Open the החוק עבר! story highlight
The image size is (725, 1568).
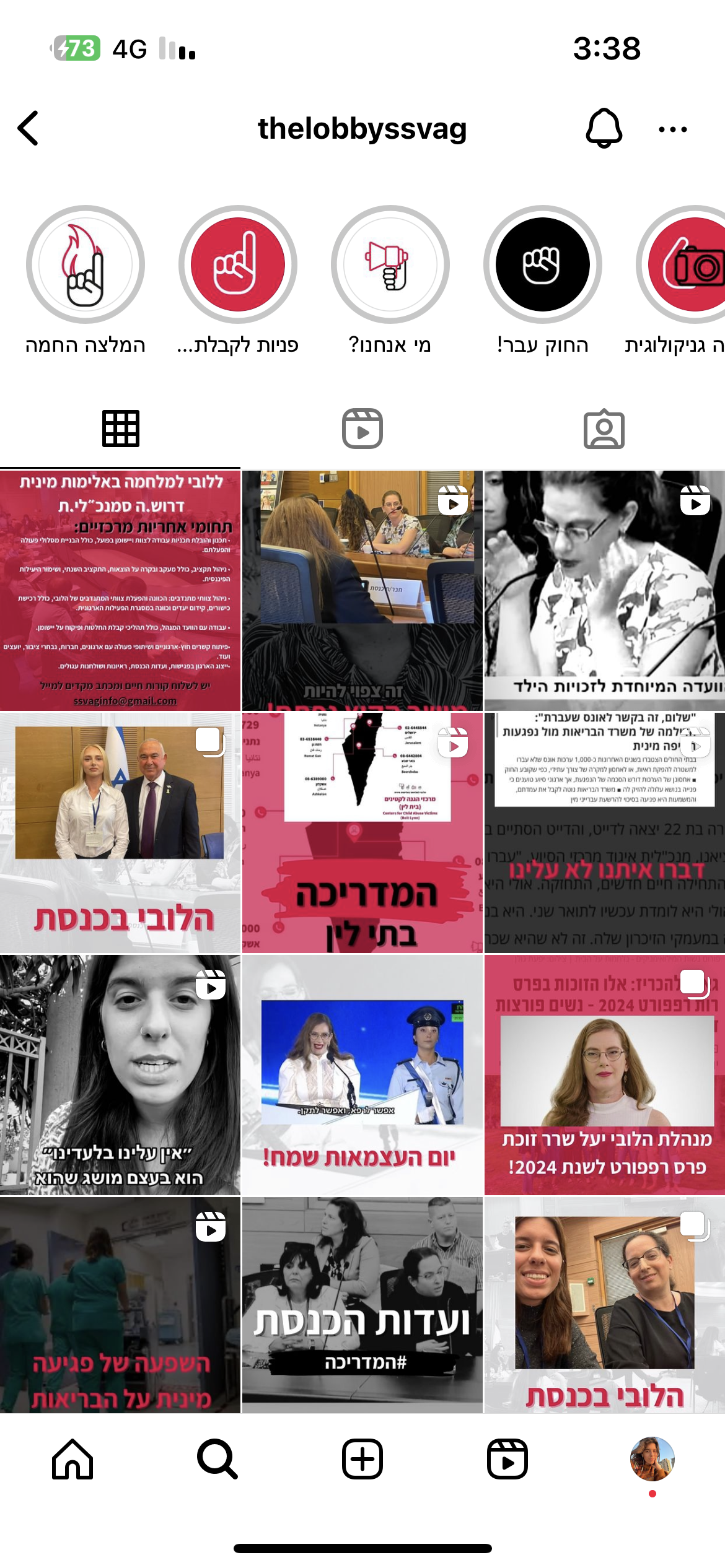tap(542, 265)
